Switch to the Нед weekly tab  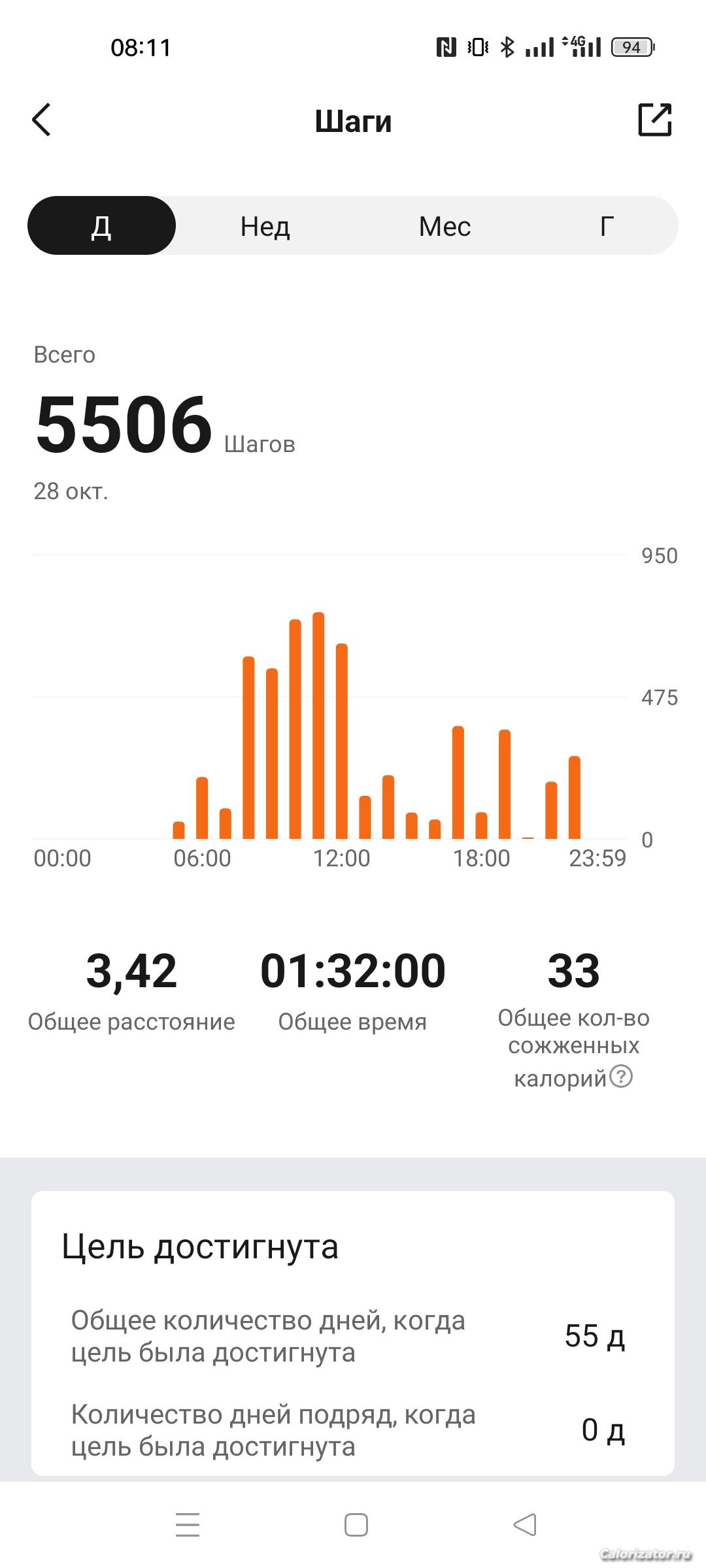pos(265,226)
